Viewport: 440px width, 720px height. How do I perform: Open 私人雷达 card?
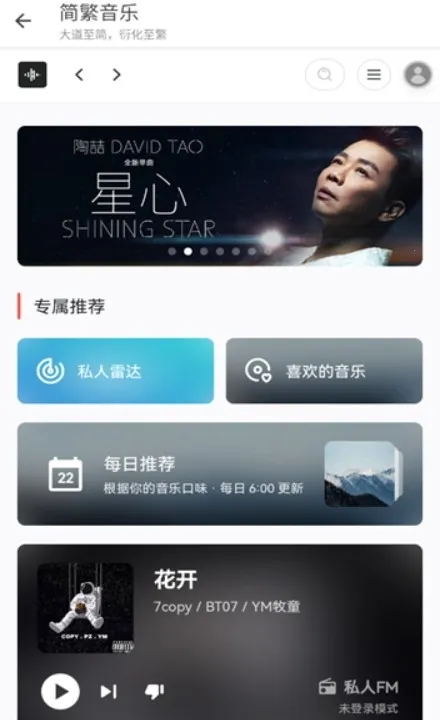pyautogui.click(x=116, y=371)
